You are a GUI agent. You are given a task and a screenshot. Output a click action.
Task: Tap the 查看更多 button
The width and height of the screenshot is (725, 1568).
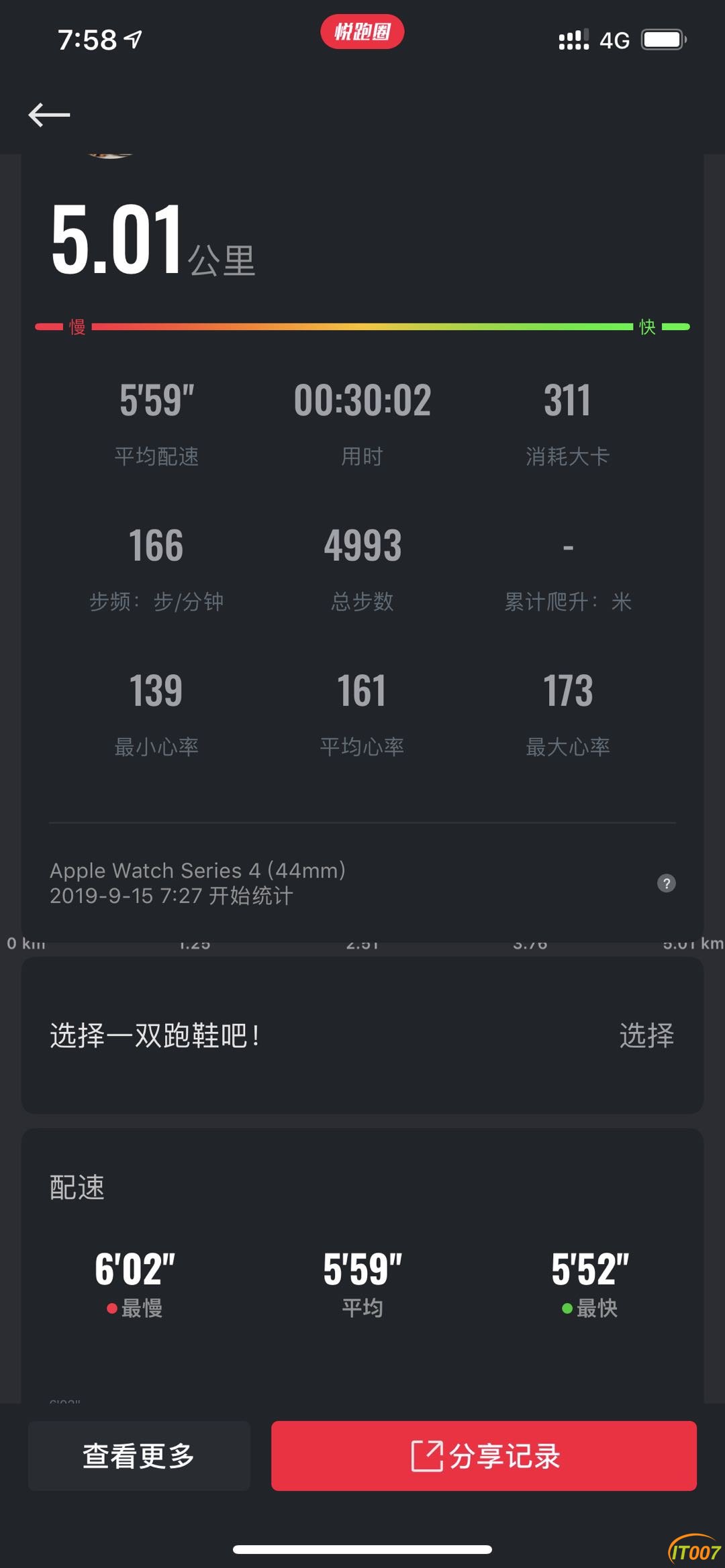click(x=139, y=1455)
